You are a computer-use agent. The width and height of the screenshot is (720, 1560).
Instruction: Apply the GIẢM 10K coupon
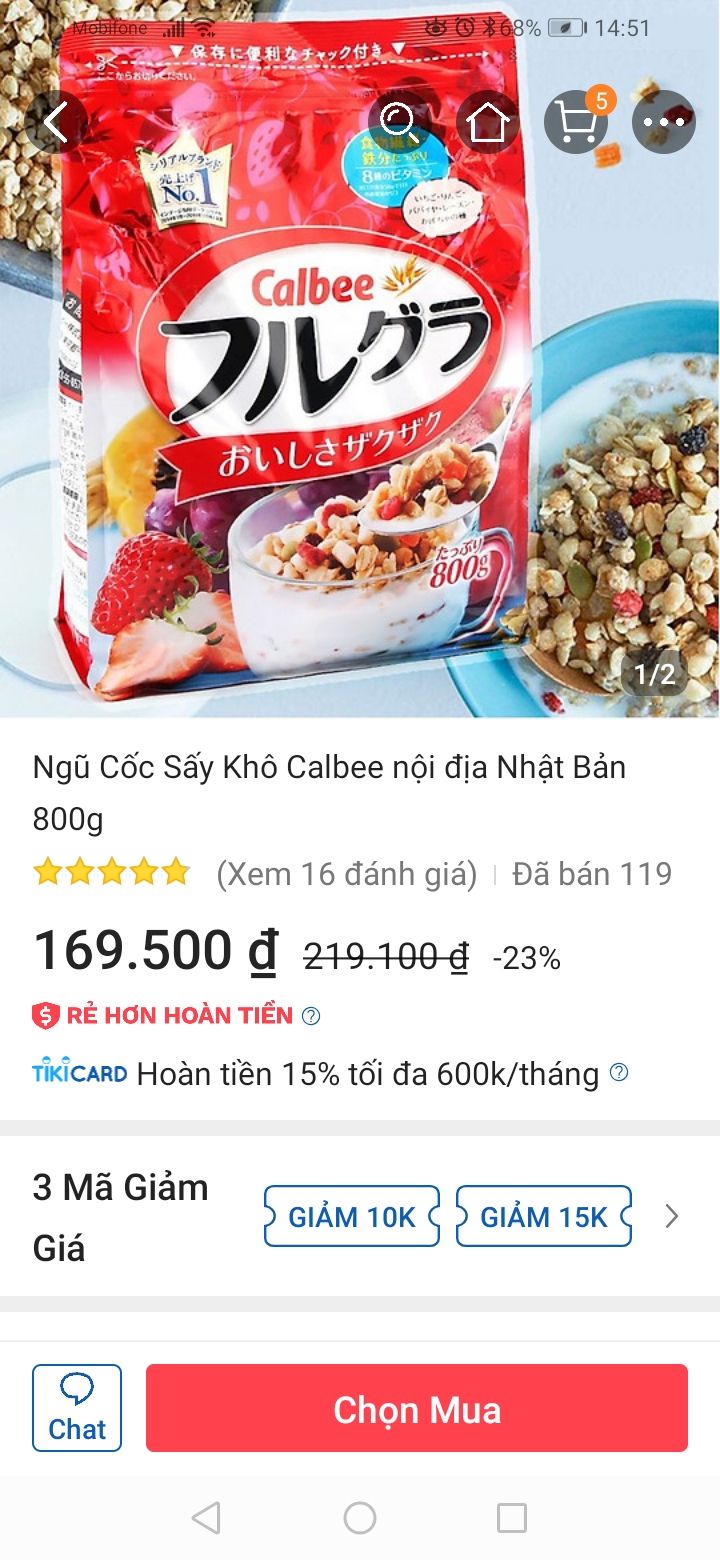352,1216
